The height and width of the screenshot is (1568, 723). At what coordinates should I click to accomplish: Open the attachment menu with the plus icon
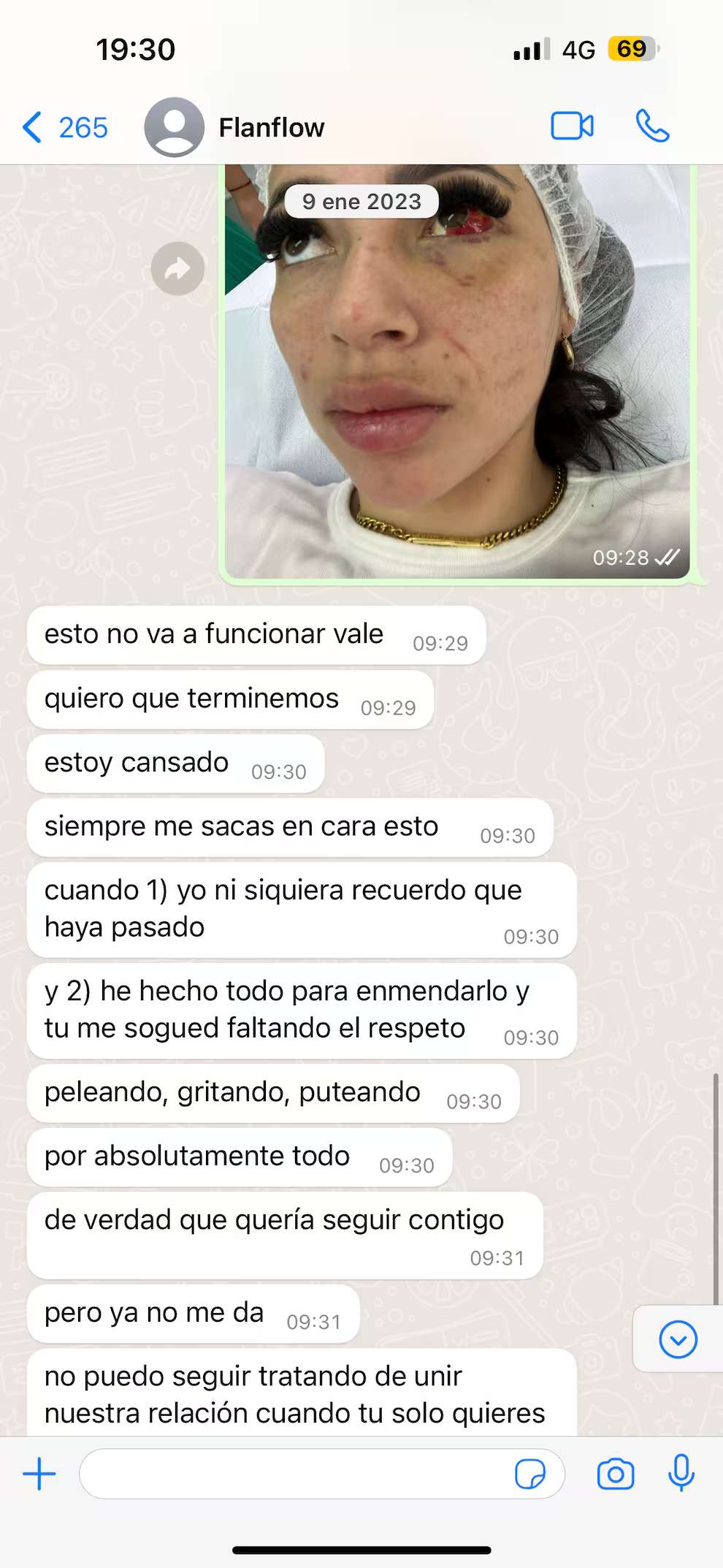39,1474
